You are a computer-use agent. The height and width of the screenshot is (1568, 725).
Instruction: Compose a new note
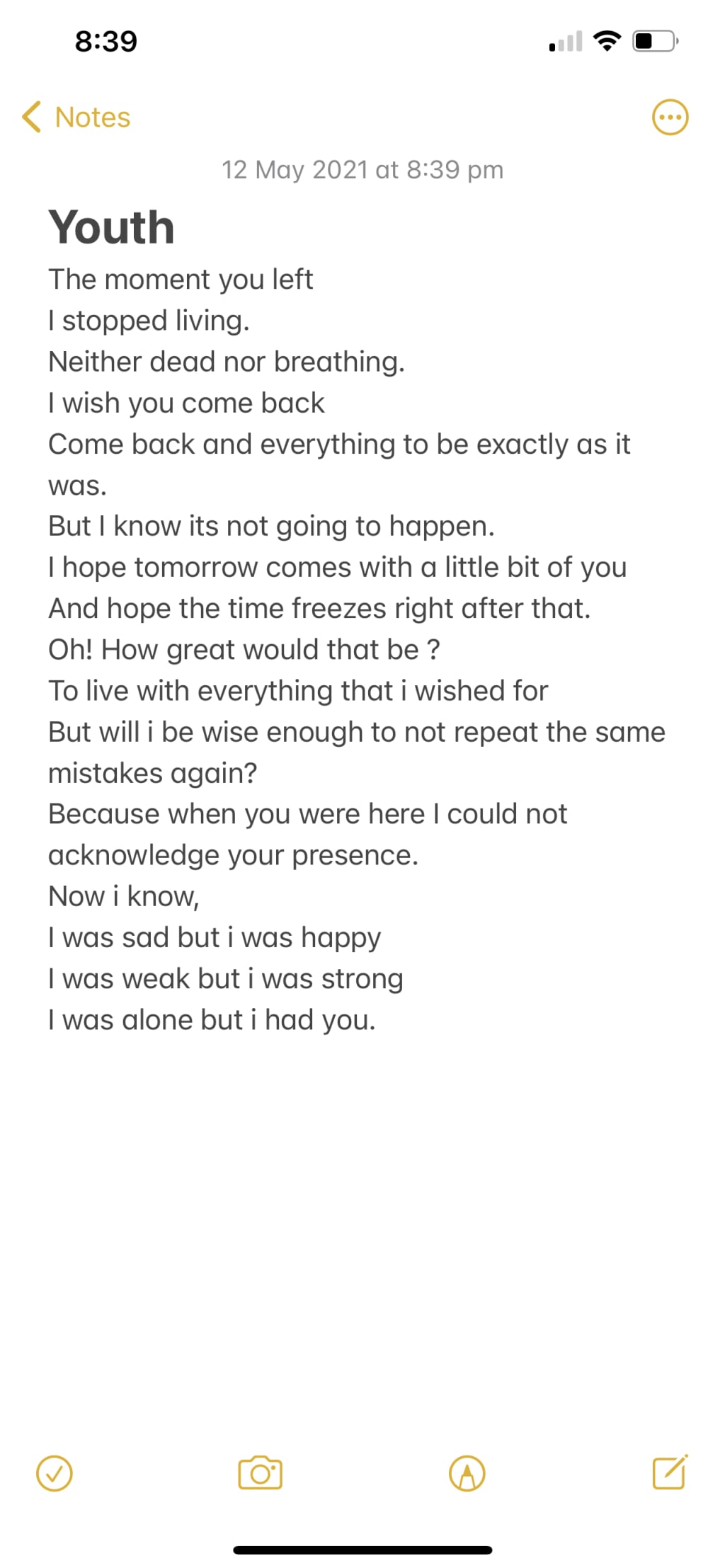[x=669, y=1472]
